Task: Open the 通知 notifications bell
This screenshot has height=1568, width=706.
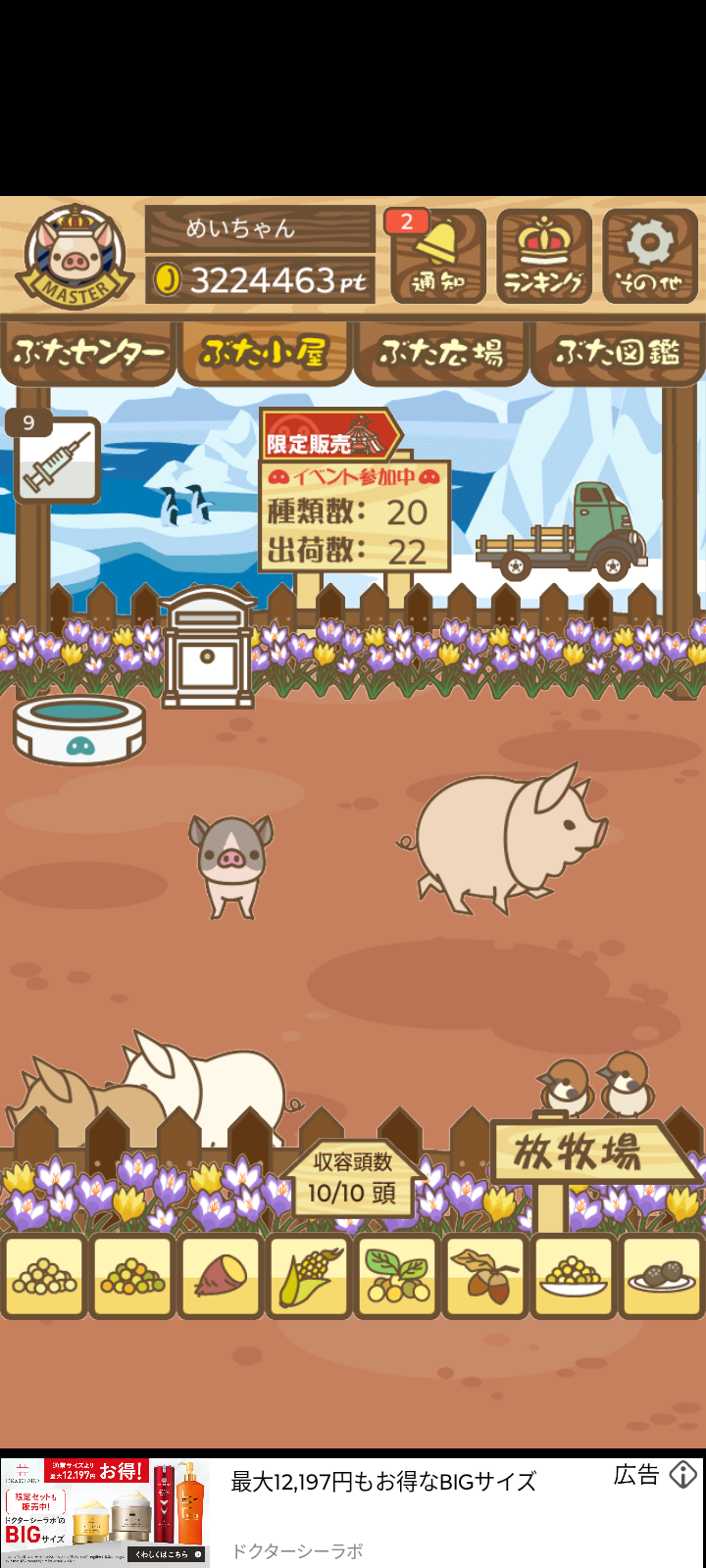Action: [x=438, y=256]
